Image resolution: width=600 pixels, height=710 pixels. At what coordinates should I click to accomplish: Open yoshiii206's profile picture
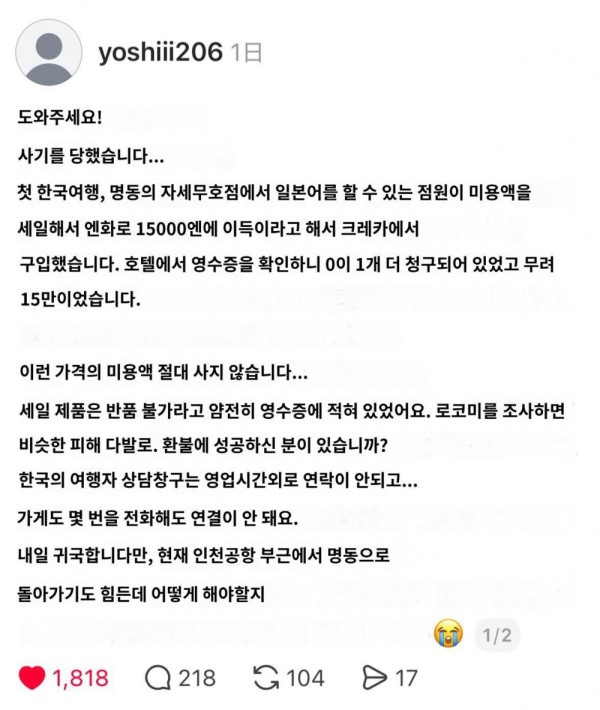(x=50, y=52)
